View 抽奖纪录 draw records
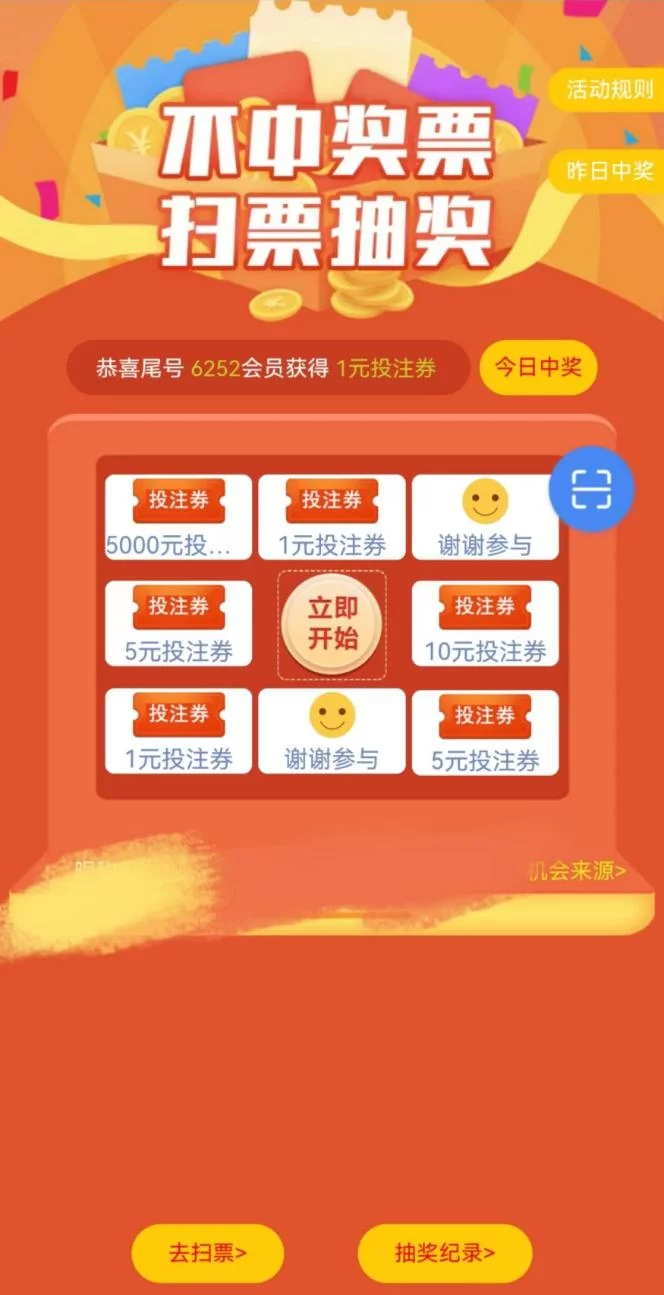The width and height of the screenshot is (664, 1295). coord(445,1252)
